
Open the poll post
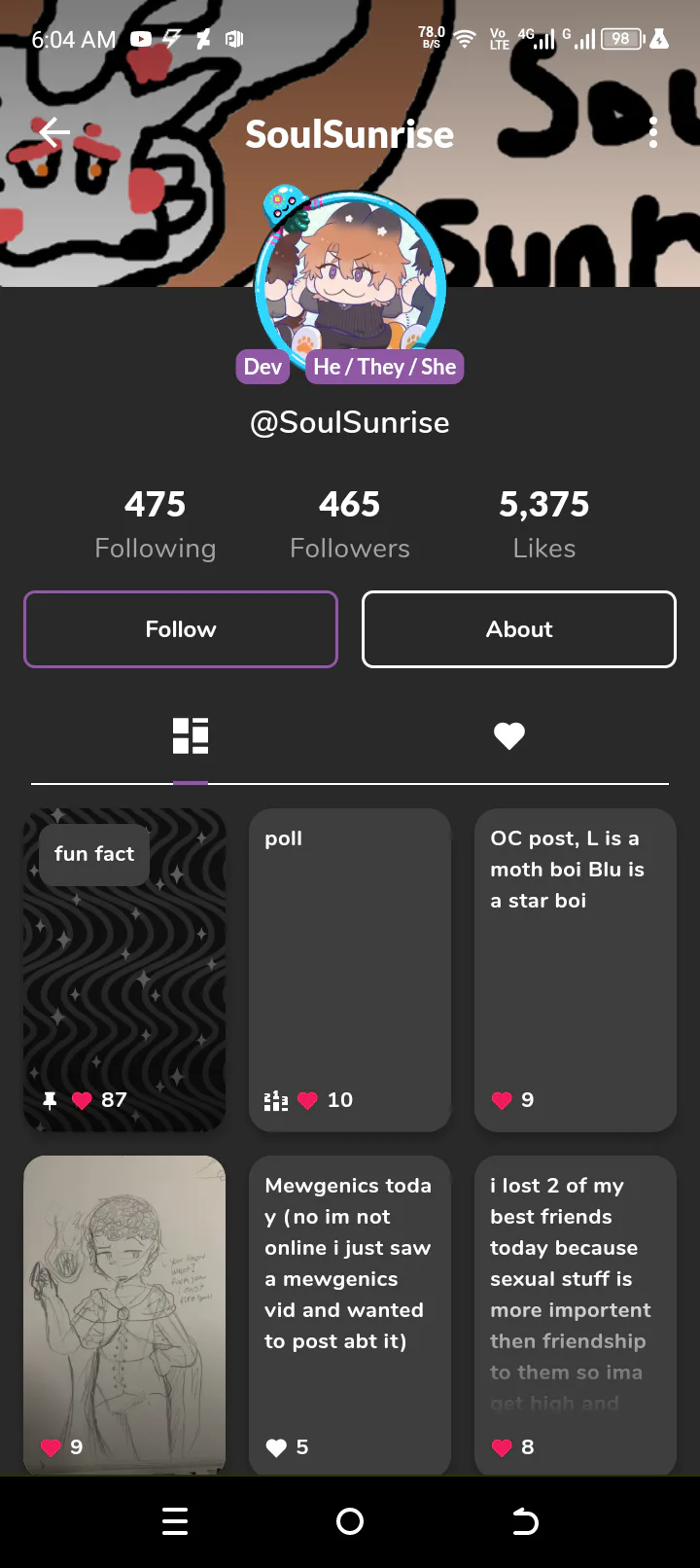point(350,970)
